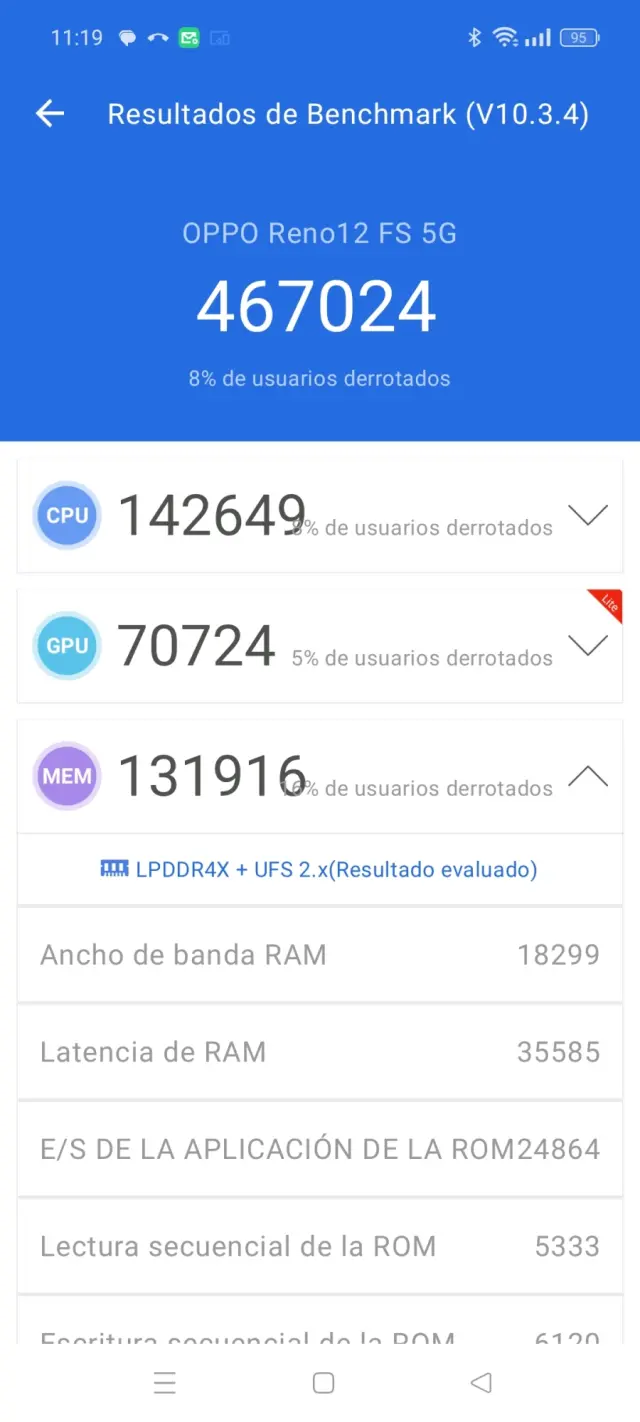The height and width of the screenshot is (1422, 640).
Task: Go back from Resultados de Benchmark
Action: point(50,114)
